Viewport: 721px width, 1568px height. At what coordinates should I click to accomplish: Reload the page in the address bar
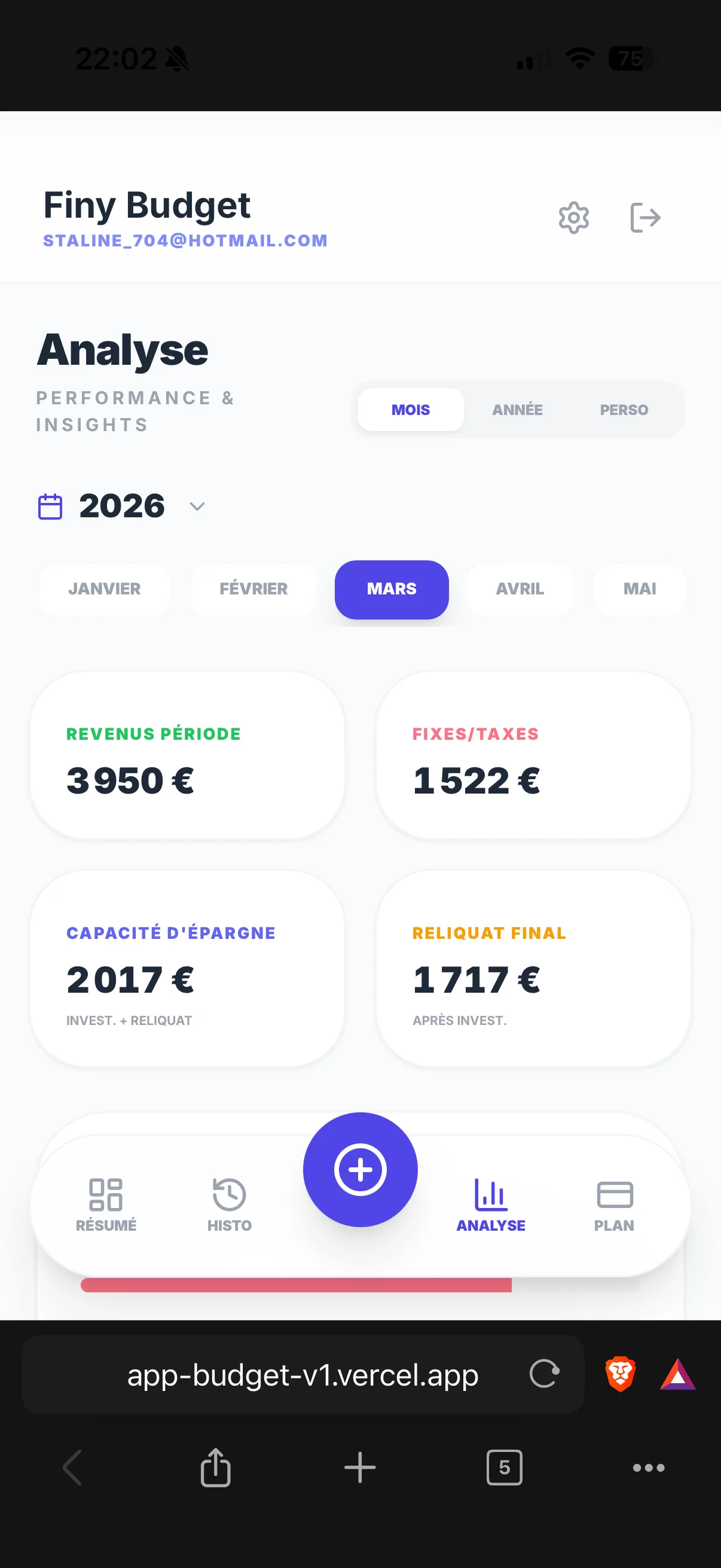coord(544,1374)
